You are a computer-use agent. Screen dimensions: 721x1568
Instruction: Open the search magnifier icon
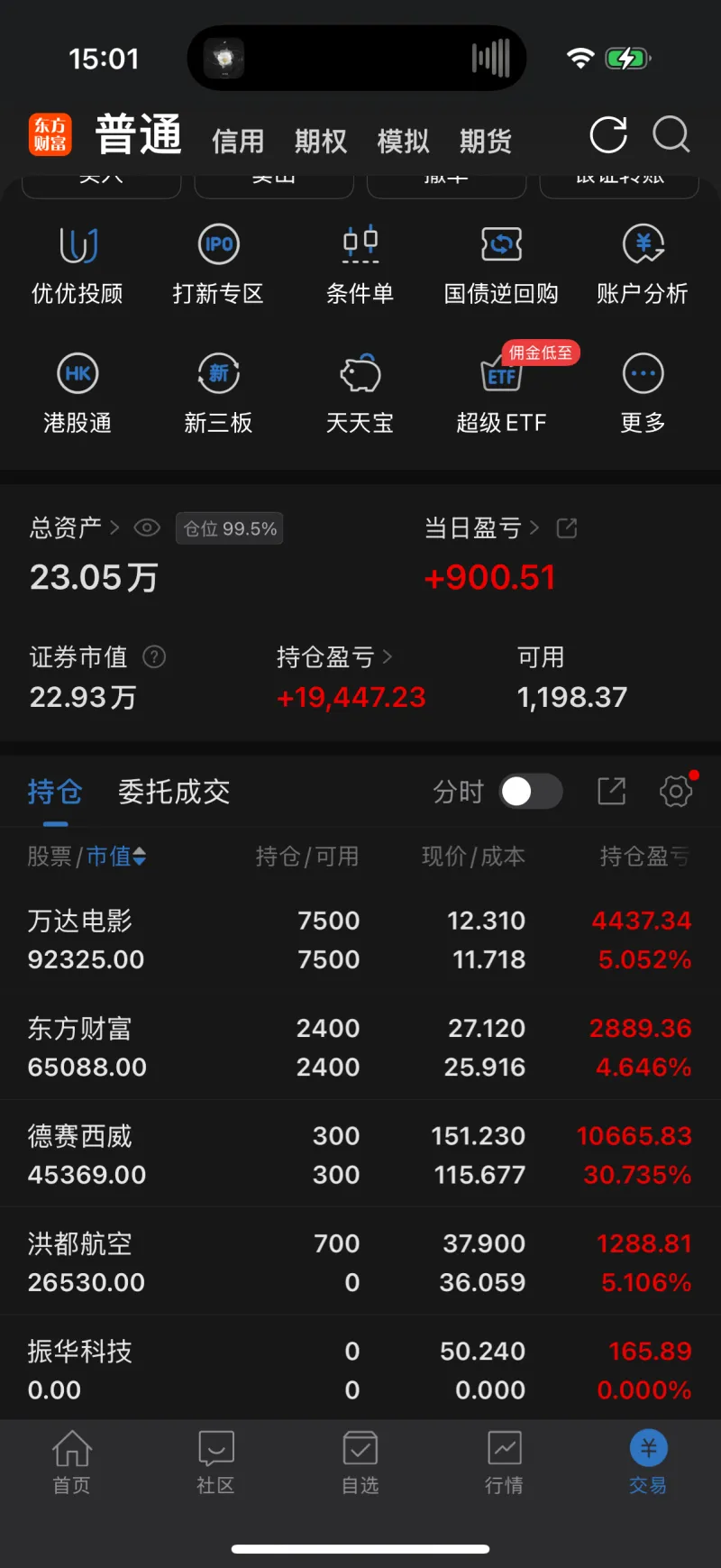click(x=671, y=135)
